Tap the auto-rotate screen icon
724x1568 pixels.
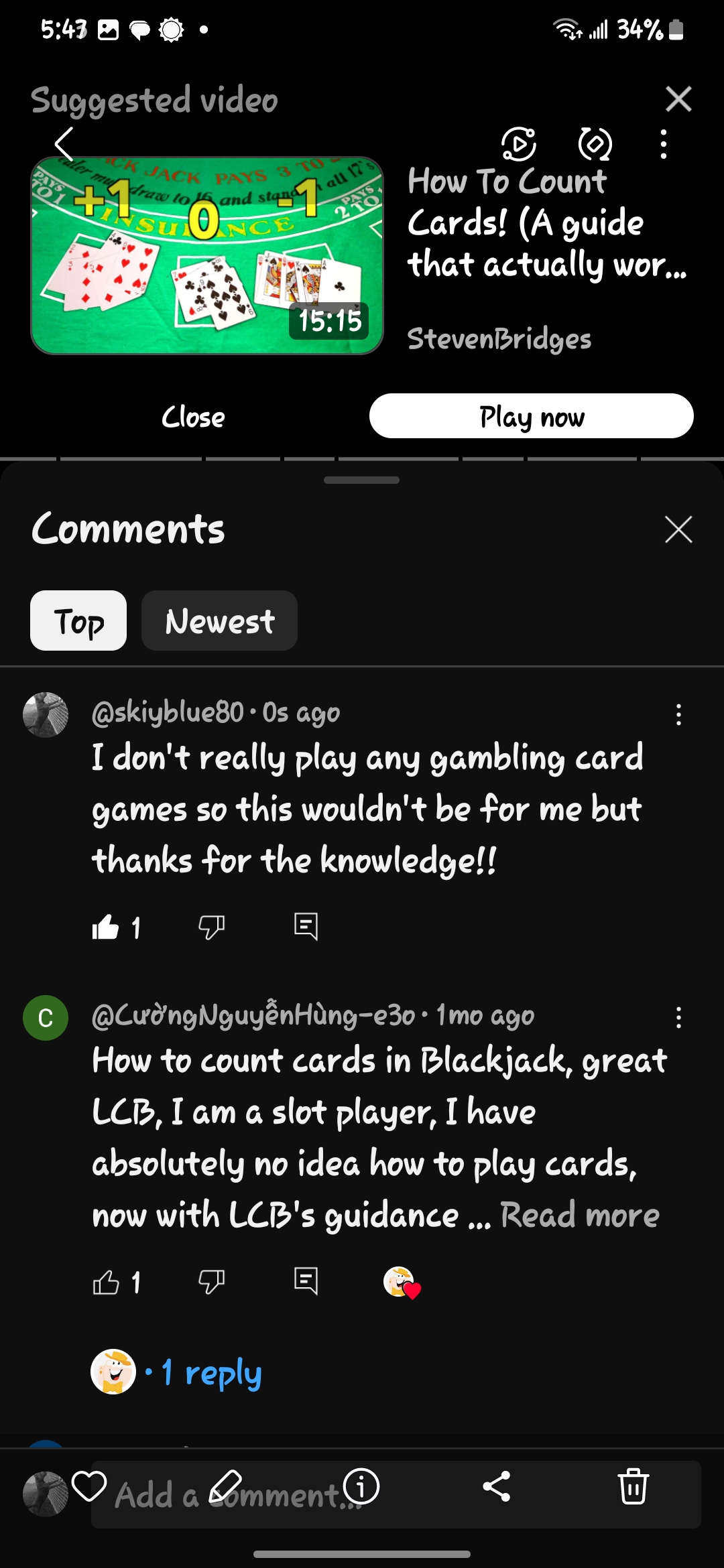tap(595, 144)
